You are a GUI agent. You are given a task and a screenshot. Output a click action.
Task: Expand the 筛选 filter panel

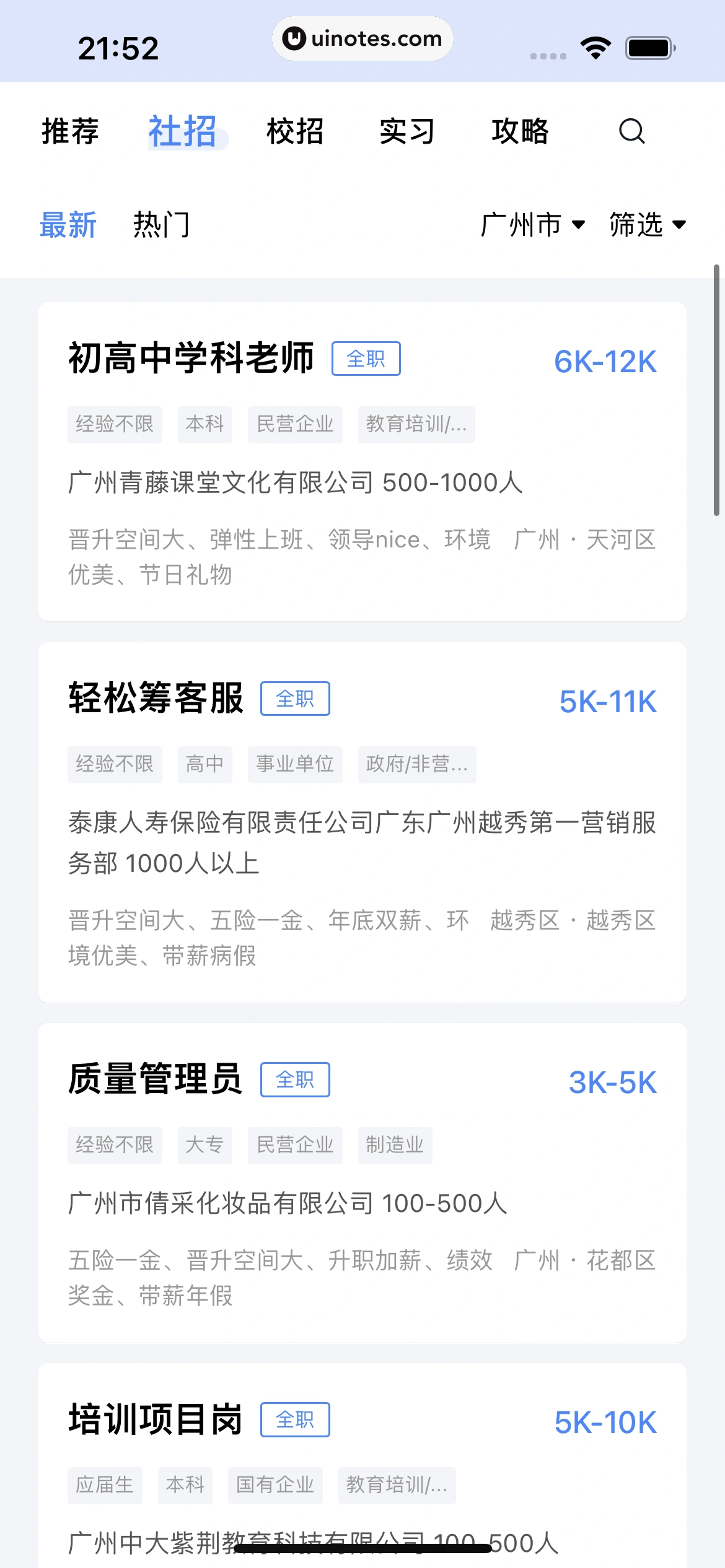[x=647, y=225]
